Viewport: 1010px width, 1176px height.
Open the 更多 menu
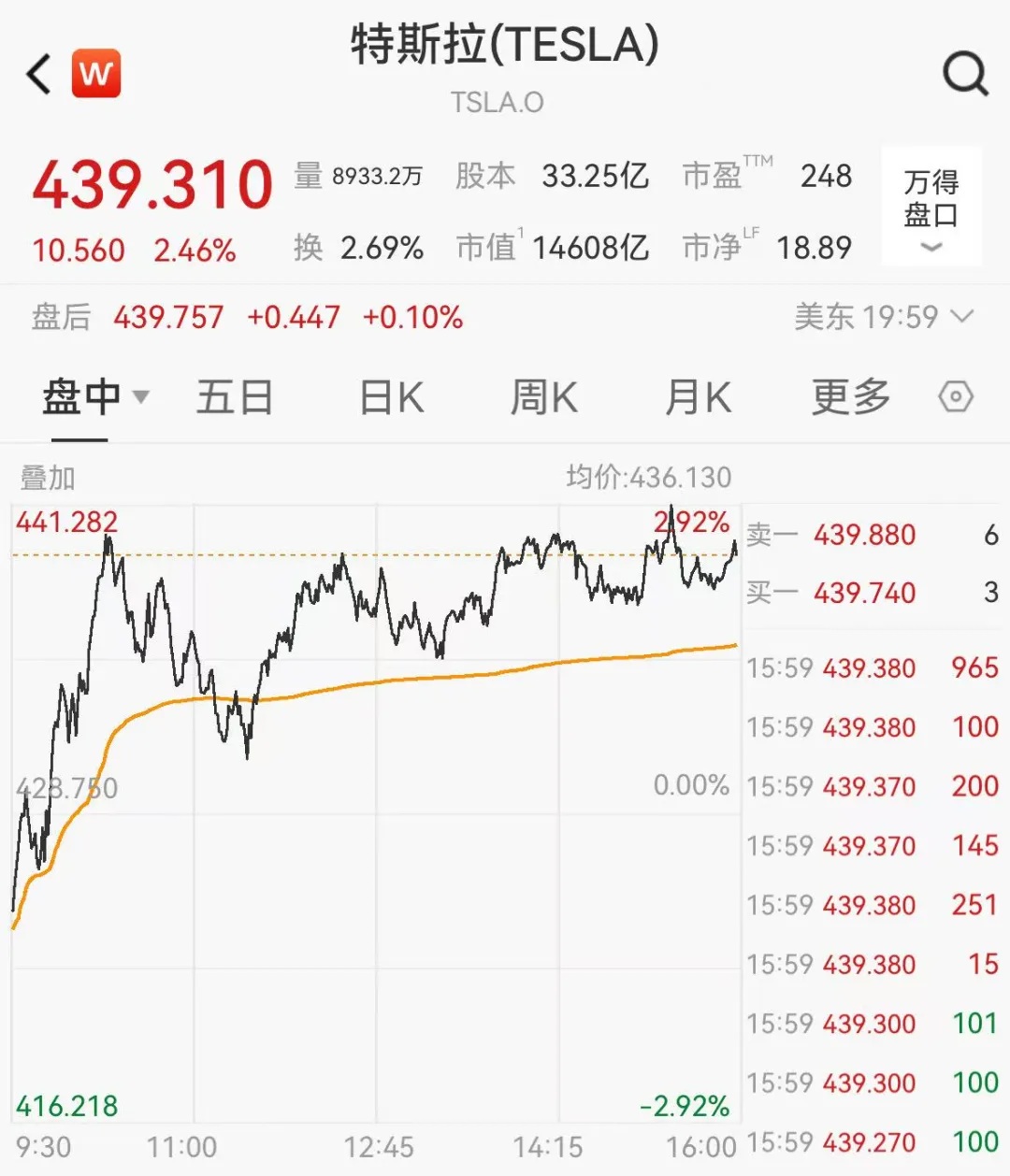point(848,396)
